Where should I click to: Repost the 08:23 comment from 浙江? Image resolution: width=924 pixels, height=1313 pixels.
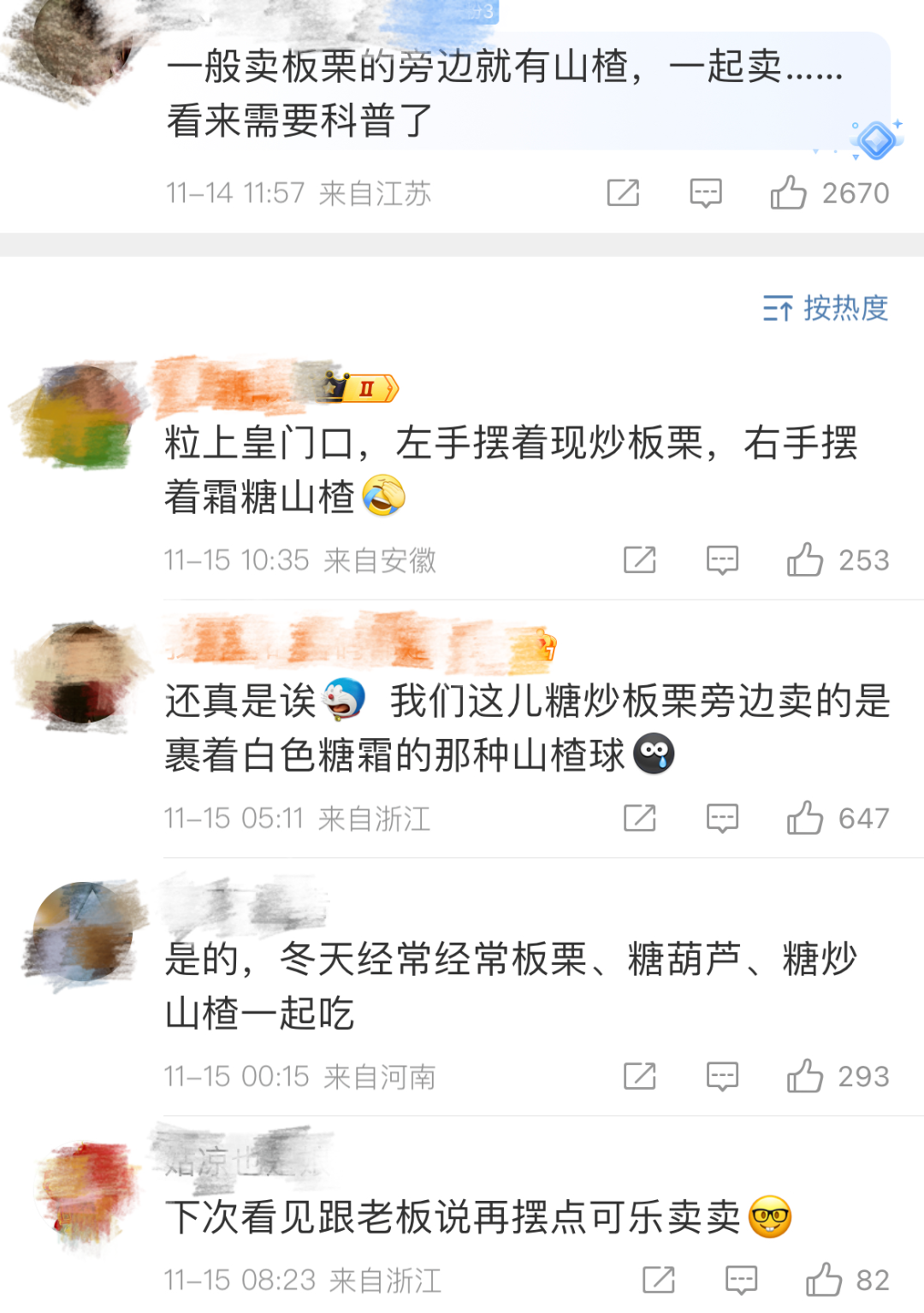tap(658, 1280)
